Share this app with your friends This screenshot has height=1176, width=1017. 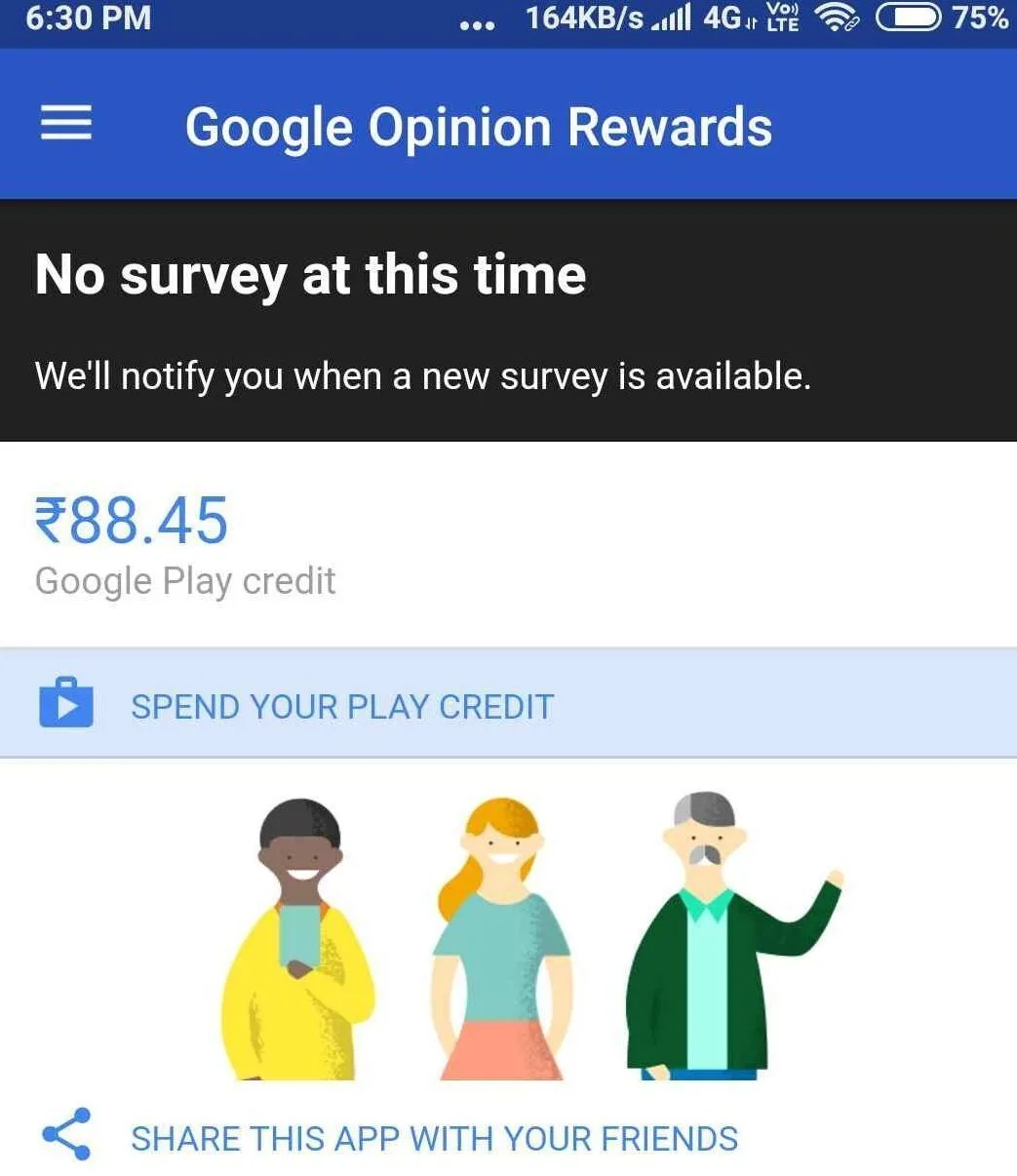click(434, 1138)
